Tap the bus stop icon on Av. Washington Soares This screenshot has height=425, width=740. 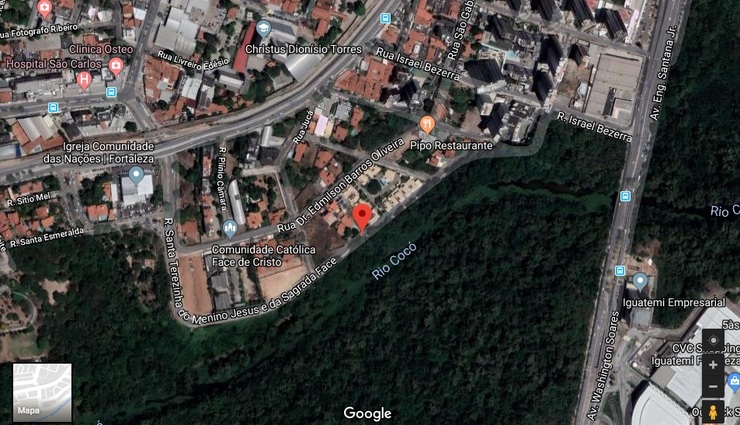pos(625,196)
